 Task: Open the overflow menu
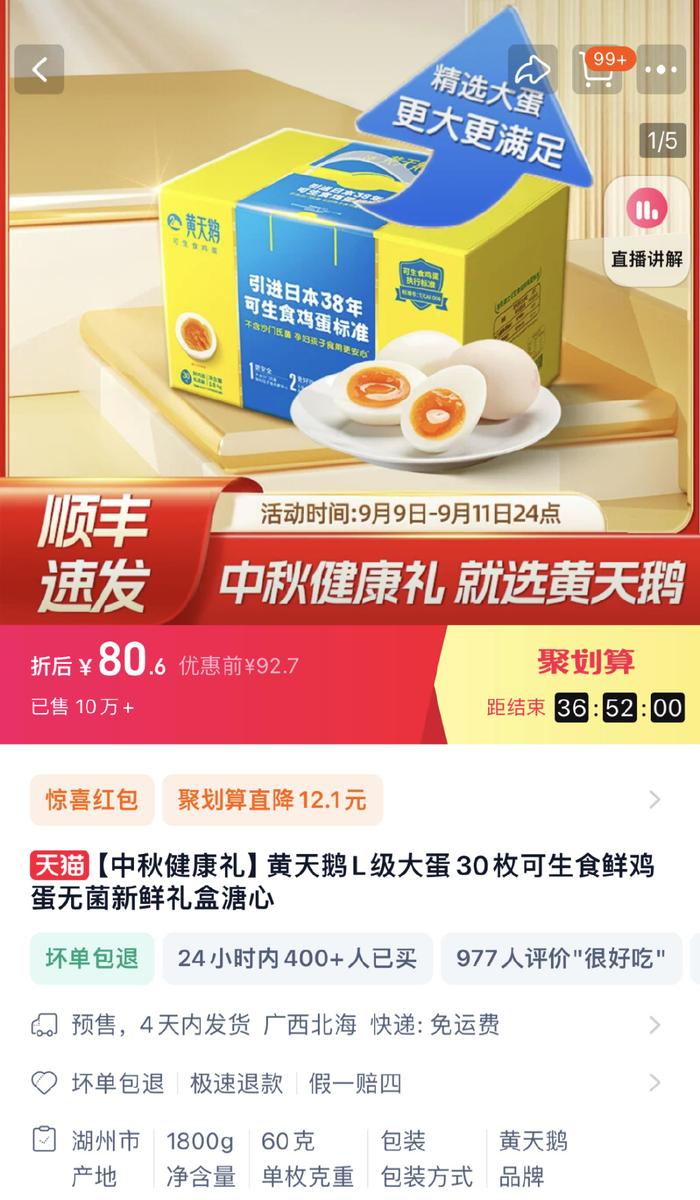pyautogui.click(x=663, y=69)
